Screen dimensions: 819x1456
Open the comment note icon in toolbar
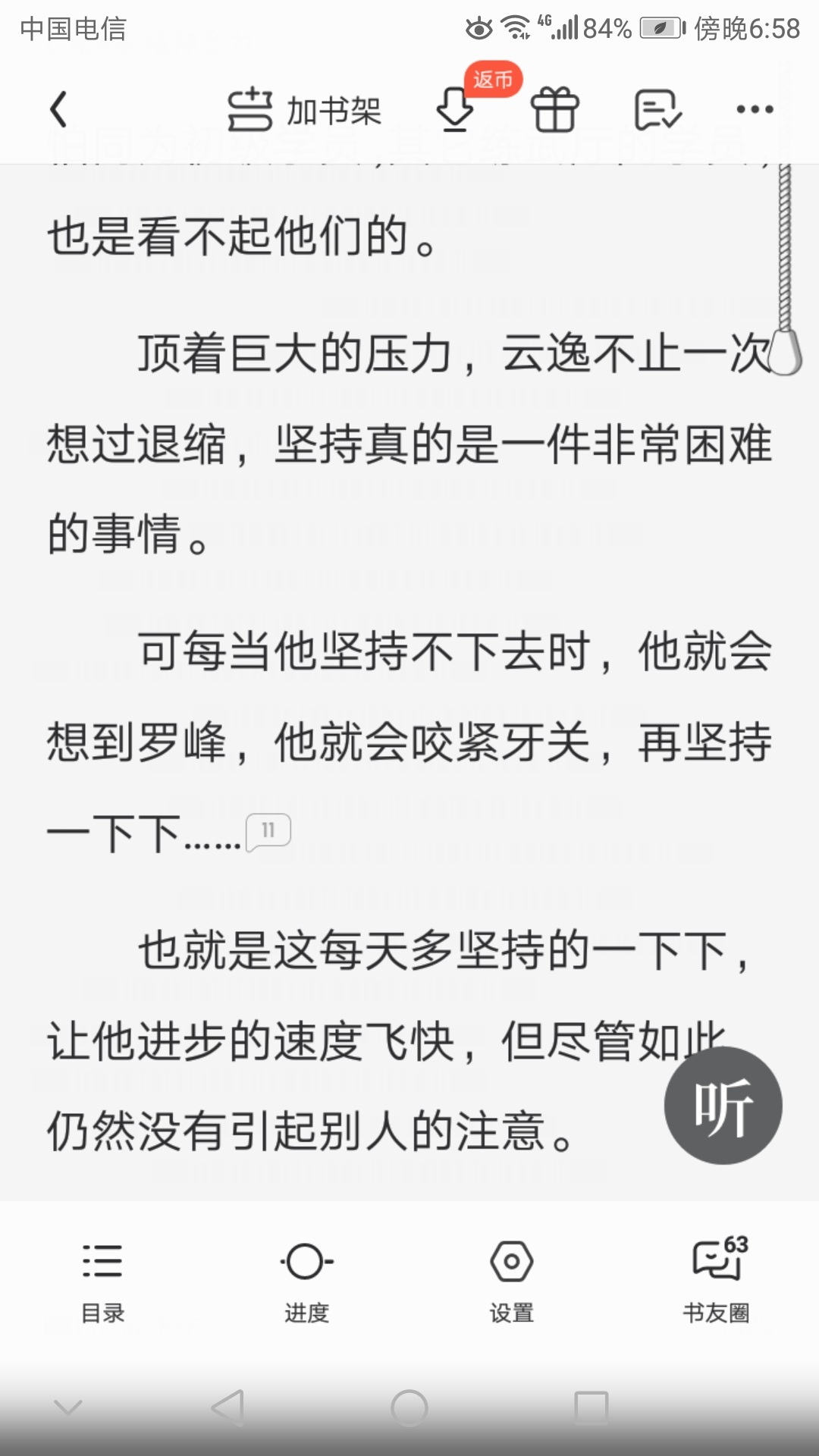[x=657, y=111]
